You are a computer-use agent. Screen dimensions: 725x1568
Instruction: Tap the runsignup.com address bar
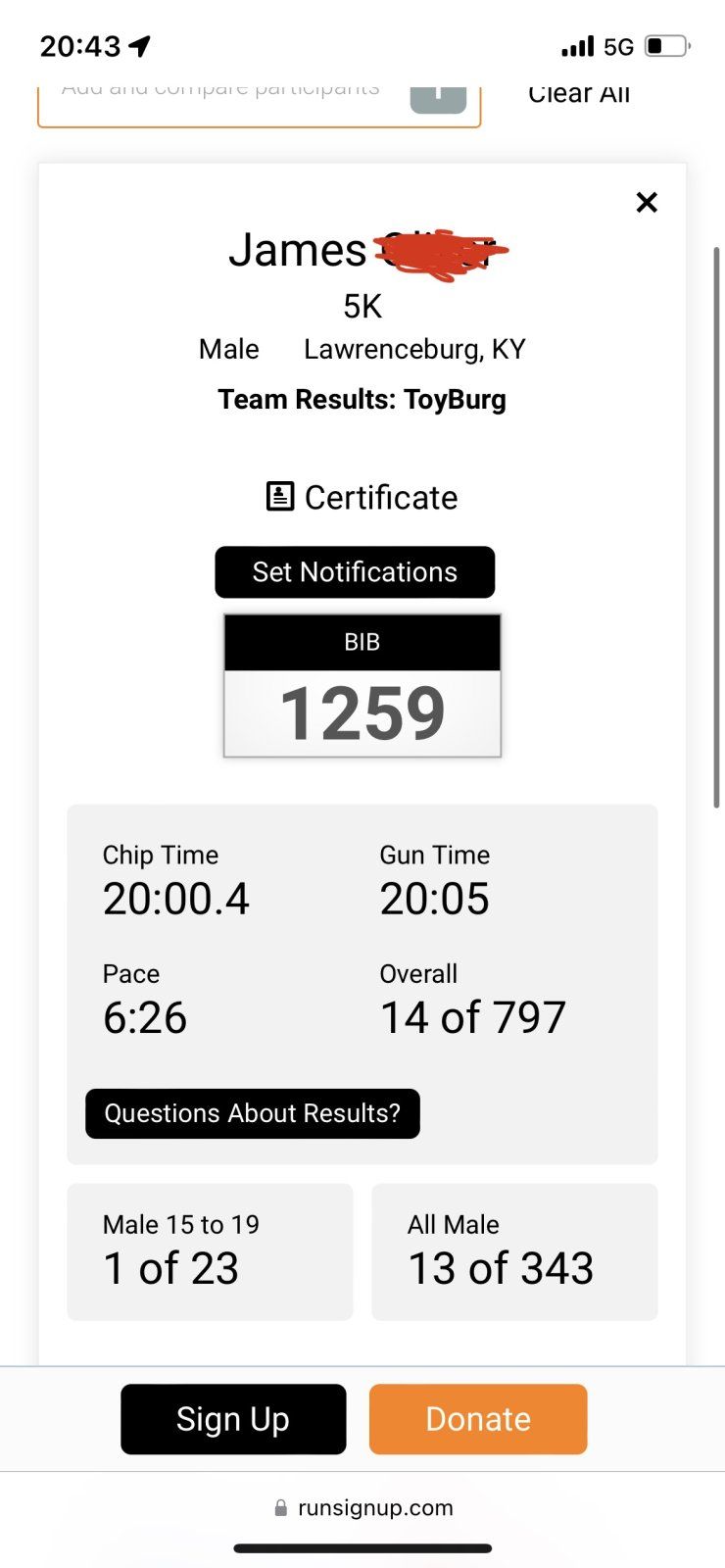tap(362, 1507)
